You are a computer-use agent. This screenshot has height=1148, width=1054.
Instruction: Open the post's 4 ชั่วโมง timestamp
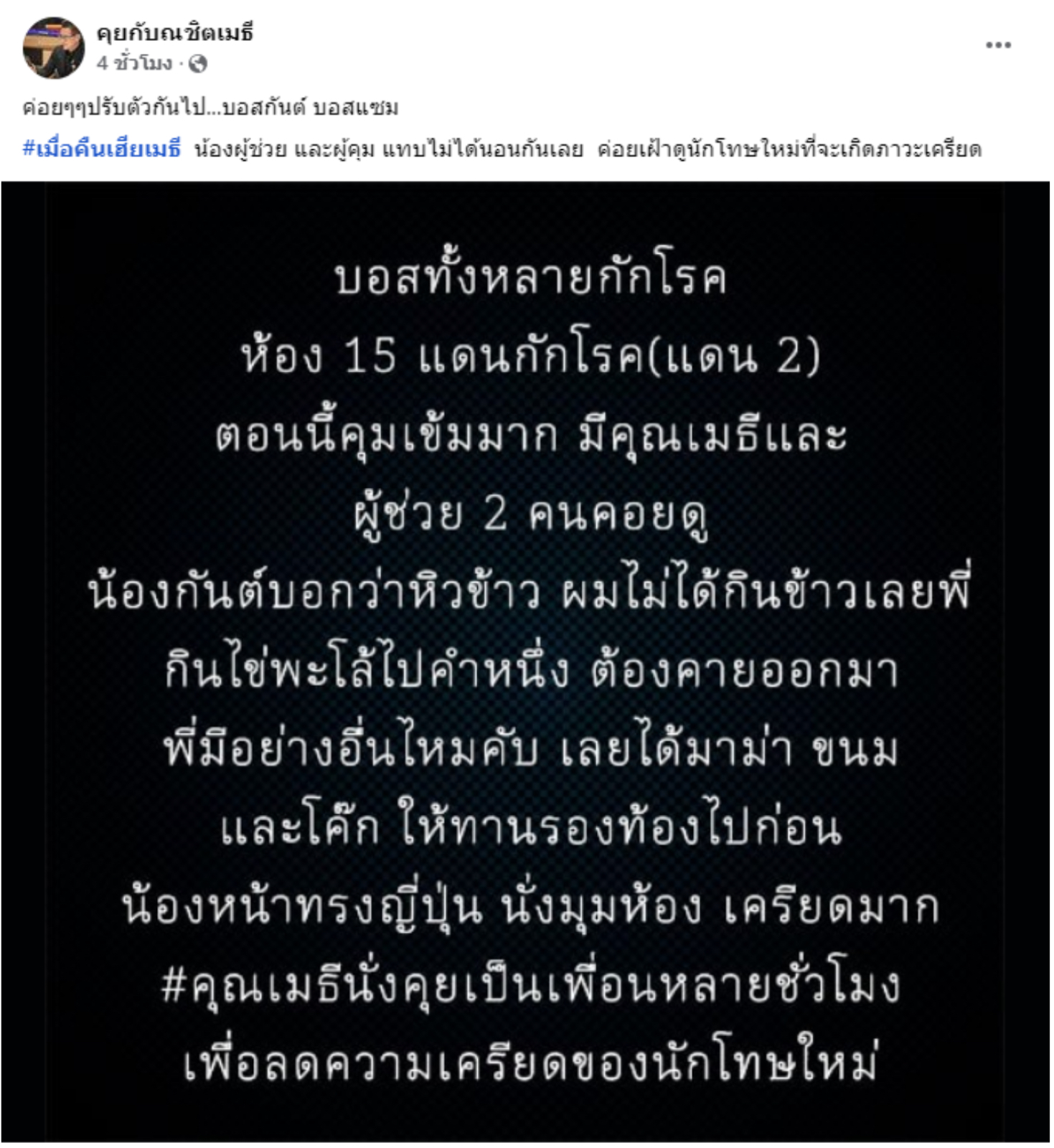134,64
